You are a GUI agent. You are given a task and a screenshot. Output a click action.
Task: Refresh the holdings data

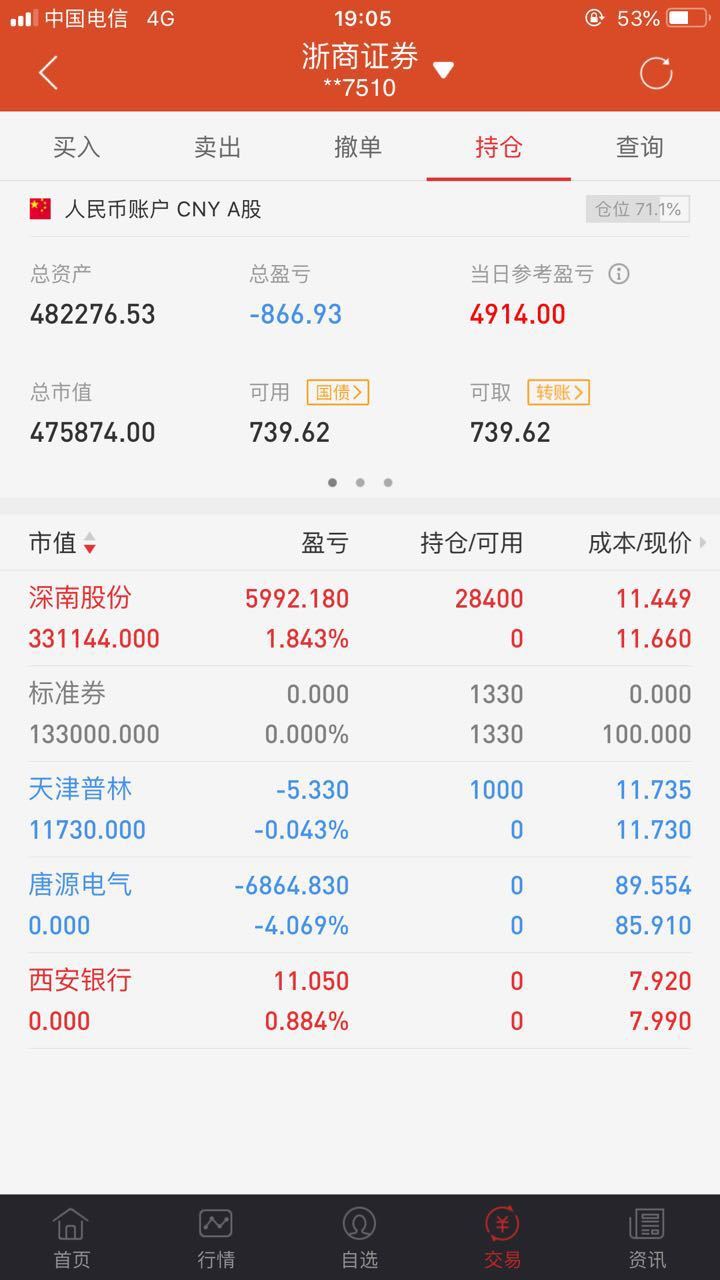pos(656,73)
